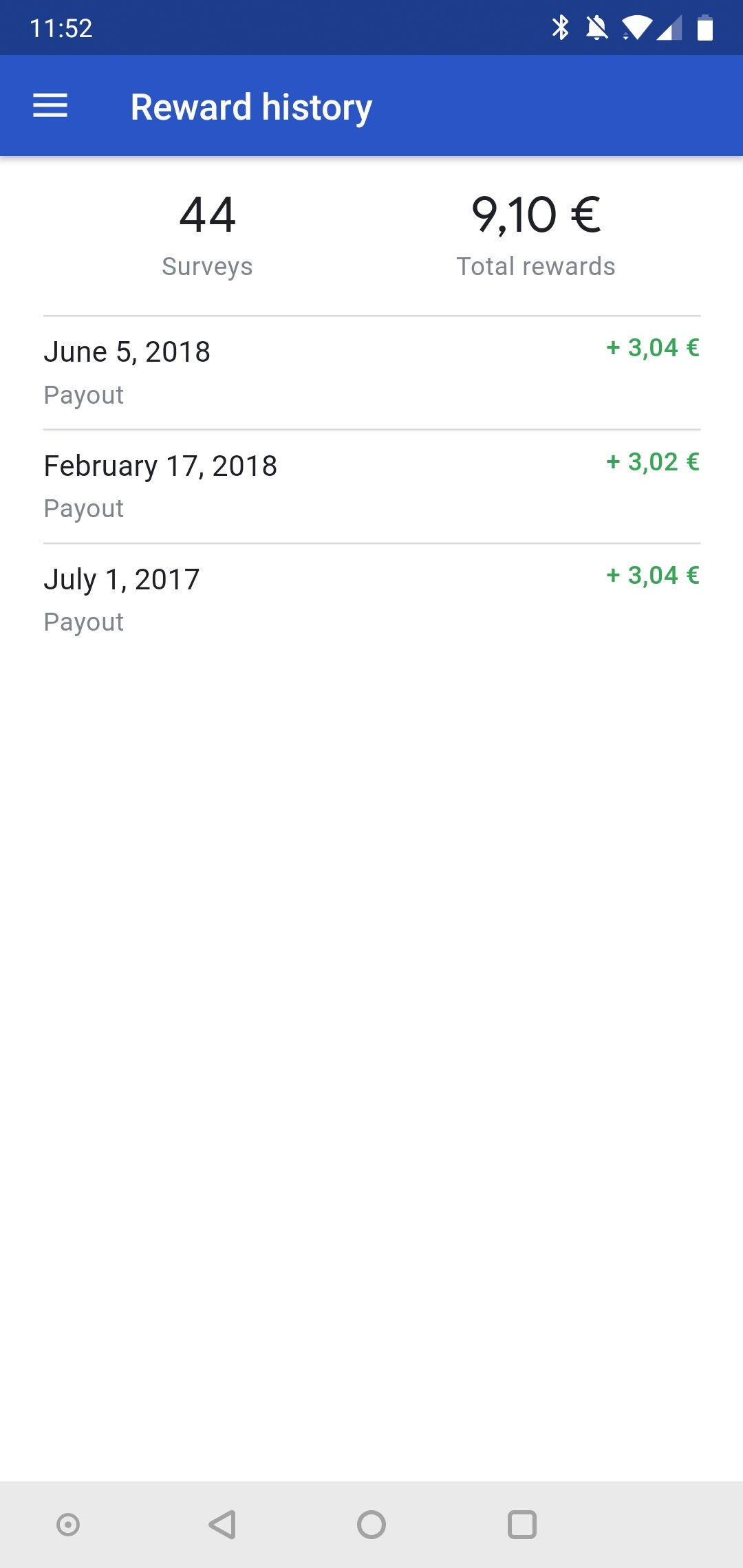This screenshot has height=1568, width=743.
Task: Open the February 17, 2018 payout entry
Action: [371, 487]
